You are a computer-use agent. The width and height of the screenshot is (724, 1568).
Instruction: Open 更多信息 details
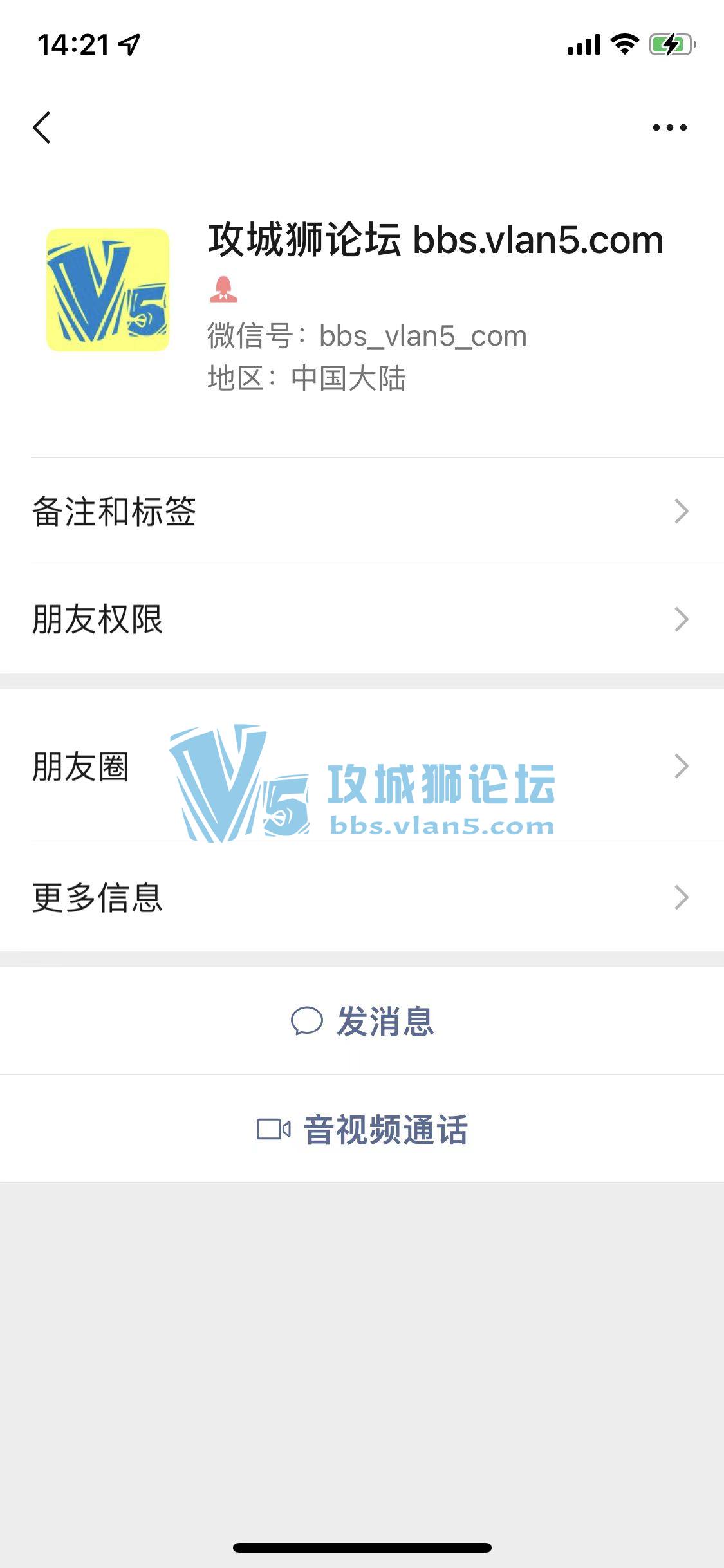362,897
